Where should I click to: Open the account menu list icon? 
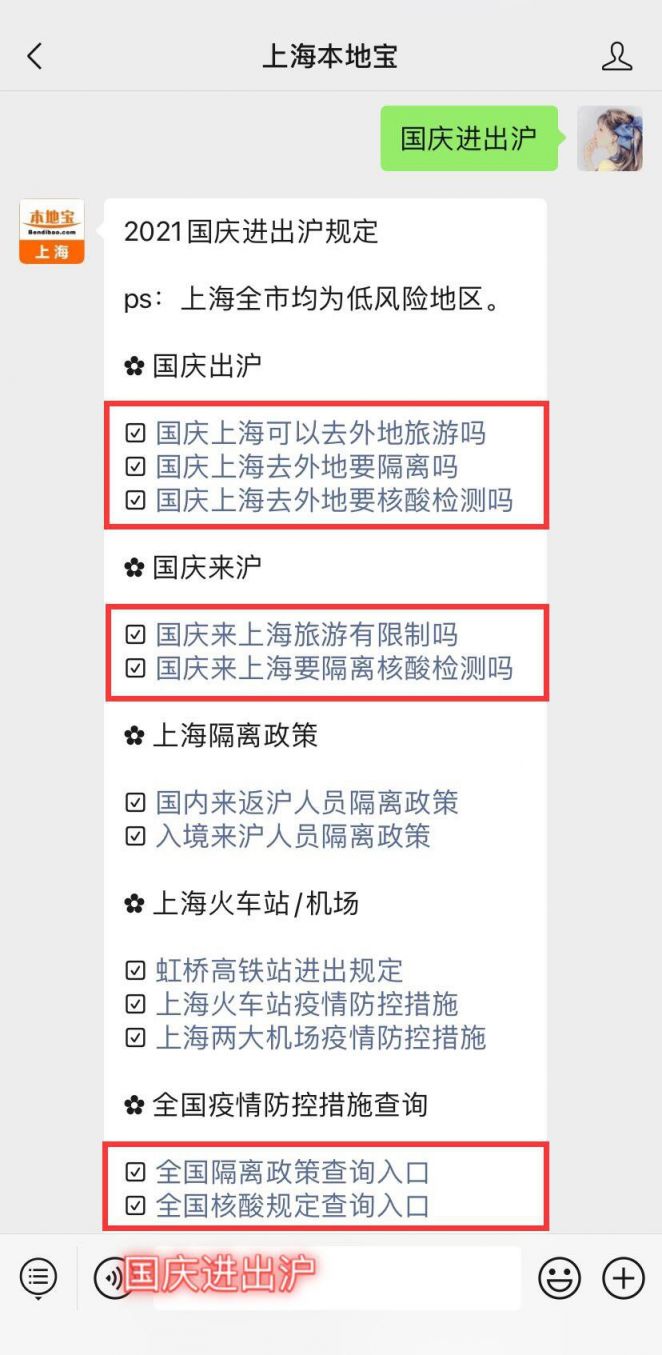[x=38, y=1277]
